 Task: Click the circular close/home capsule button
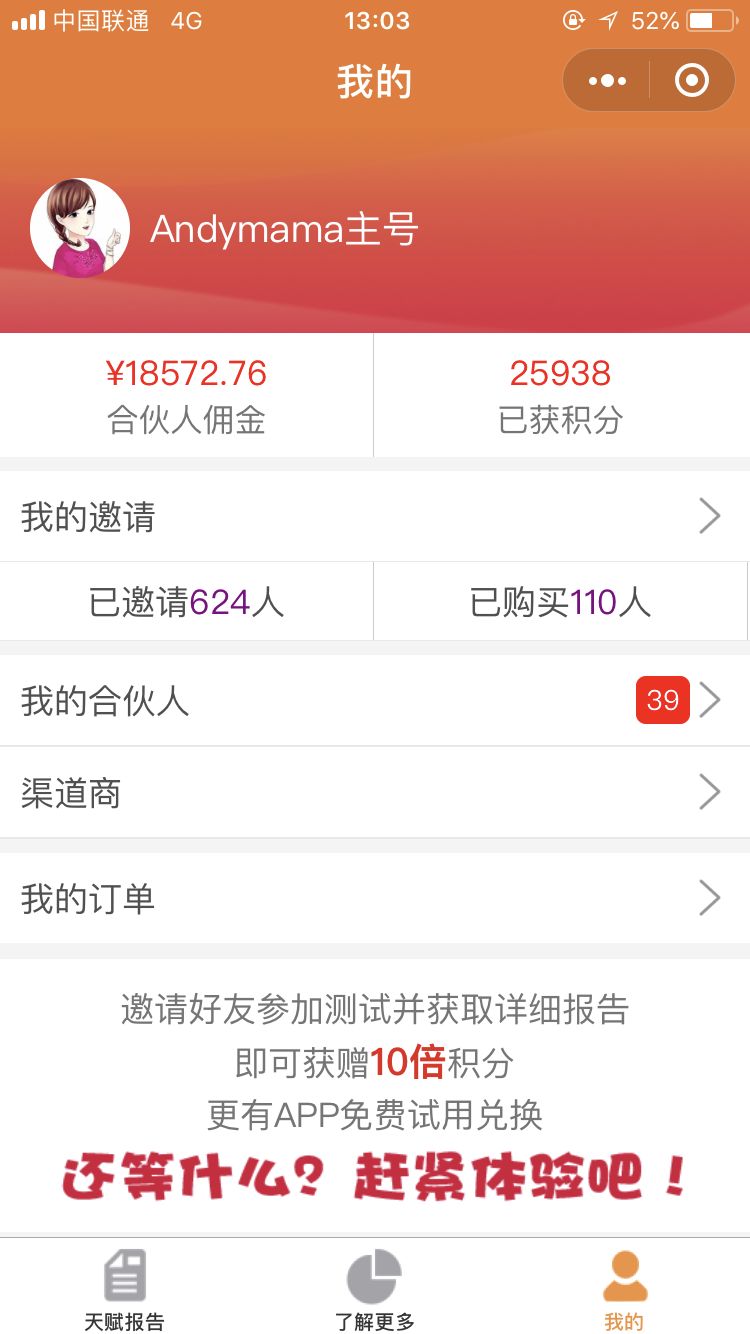tap(692, 79)
